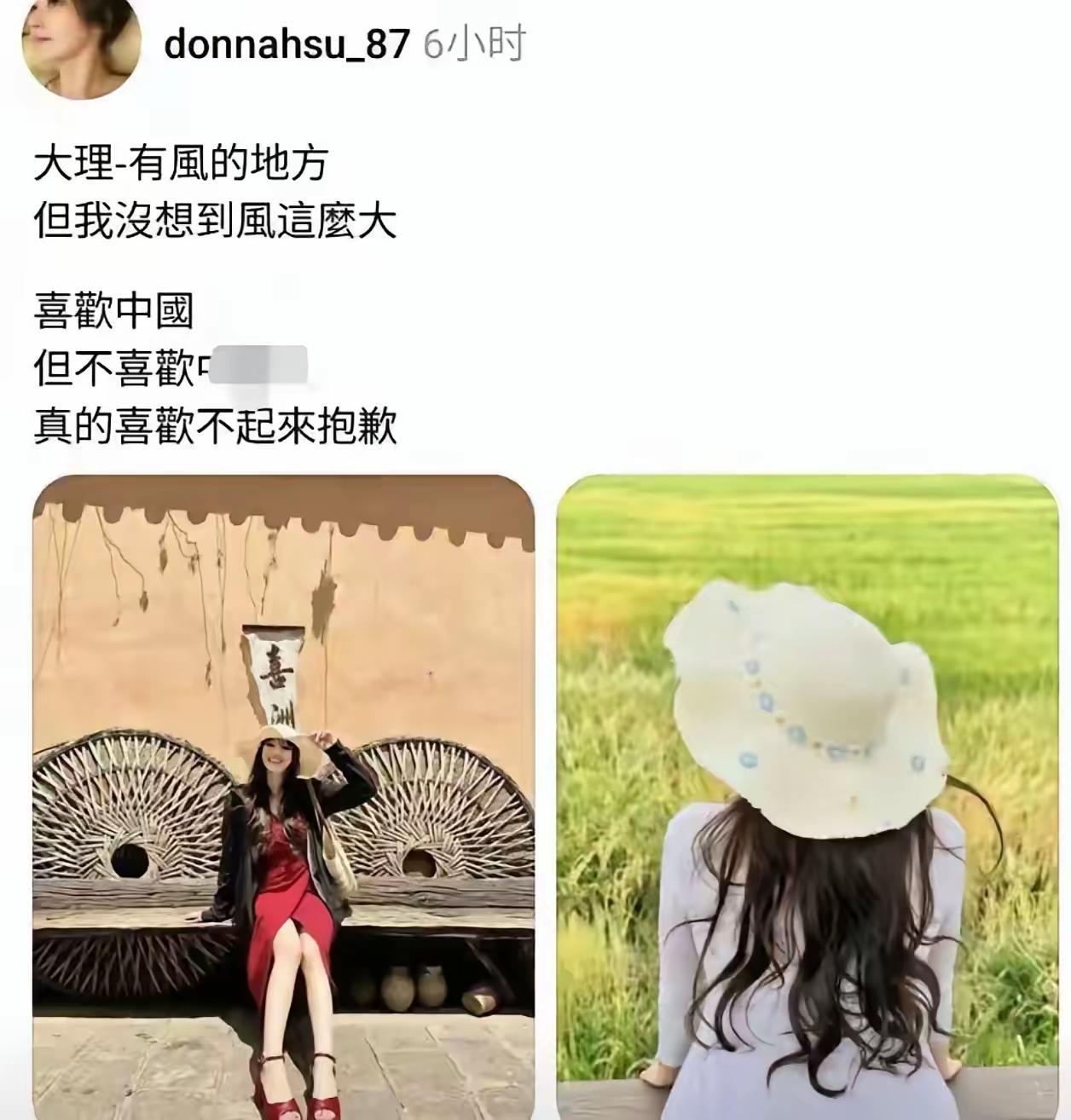
Task: Select the line 真的喜歡不起來抱歉
Action: coord(217,424)
